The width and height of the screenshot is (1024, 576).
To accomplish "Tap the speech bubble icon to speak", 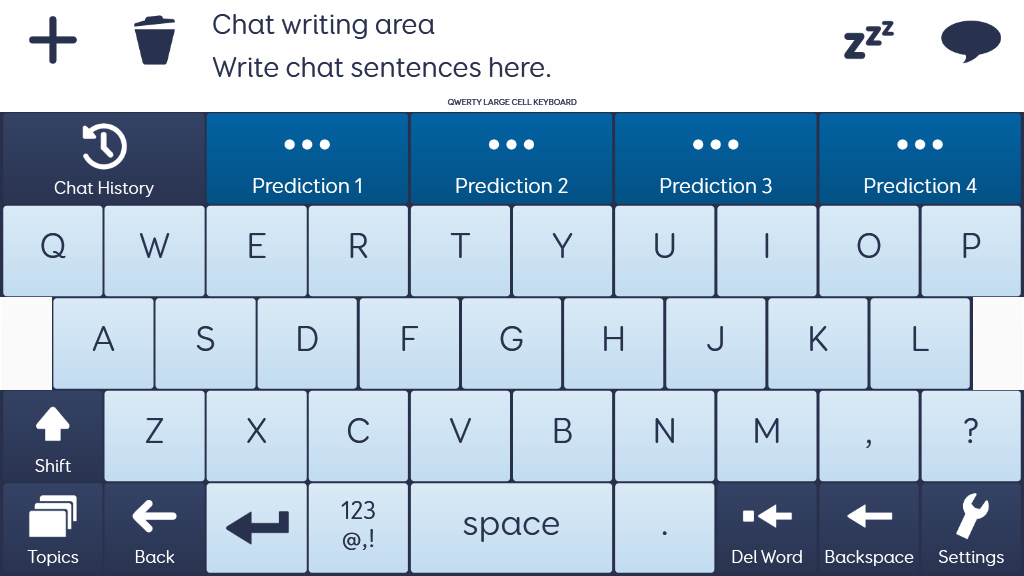I will [970, 42].
